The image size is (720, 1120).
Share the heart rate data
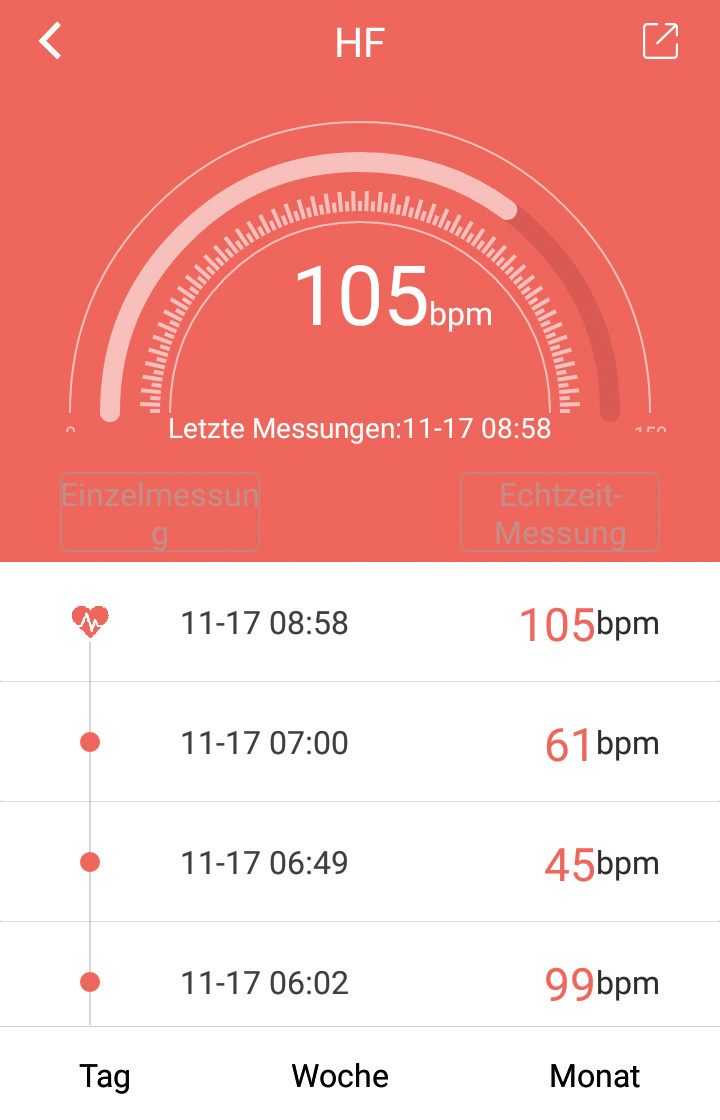point(660,41)
